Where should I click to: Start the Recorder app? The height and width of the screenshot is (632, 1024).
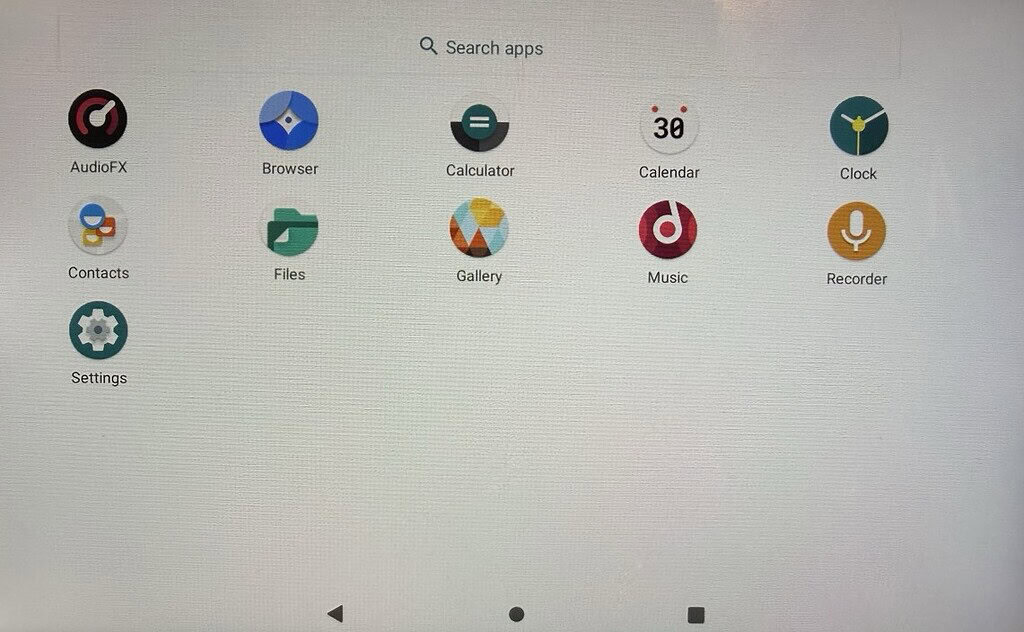(x=857, y=232)
